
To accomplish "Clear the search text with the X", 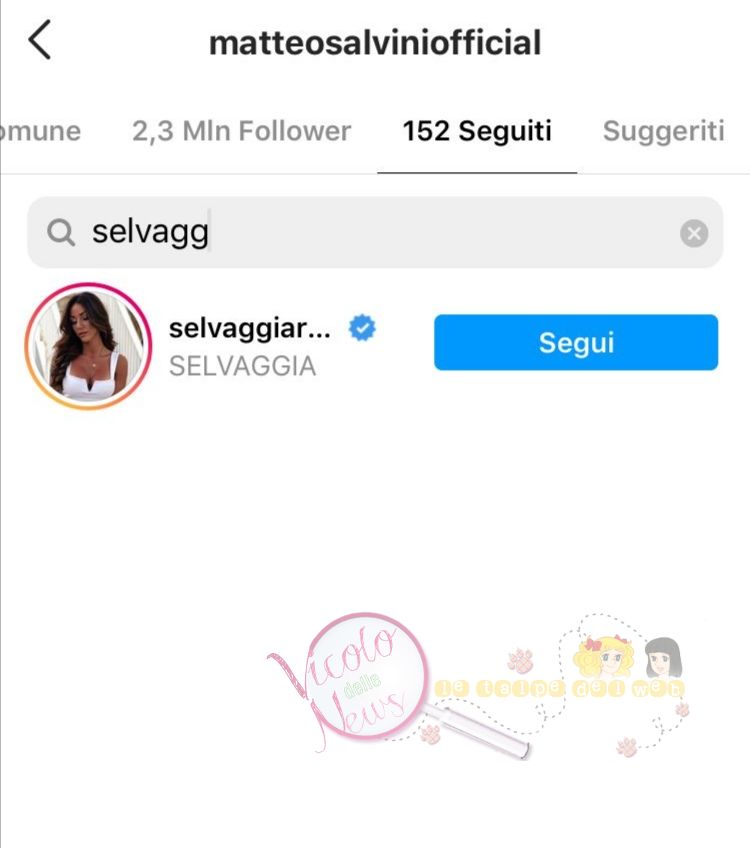I will pyautogui.click(x=694, y=233).
